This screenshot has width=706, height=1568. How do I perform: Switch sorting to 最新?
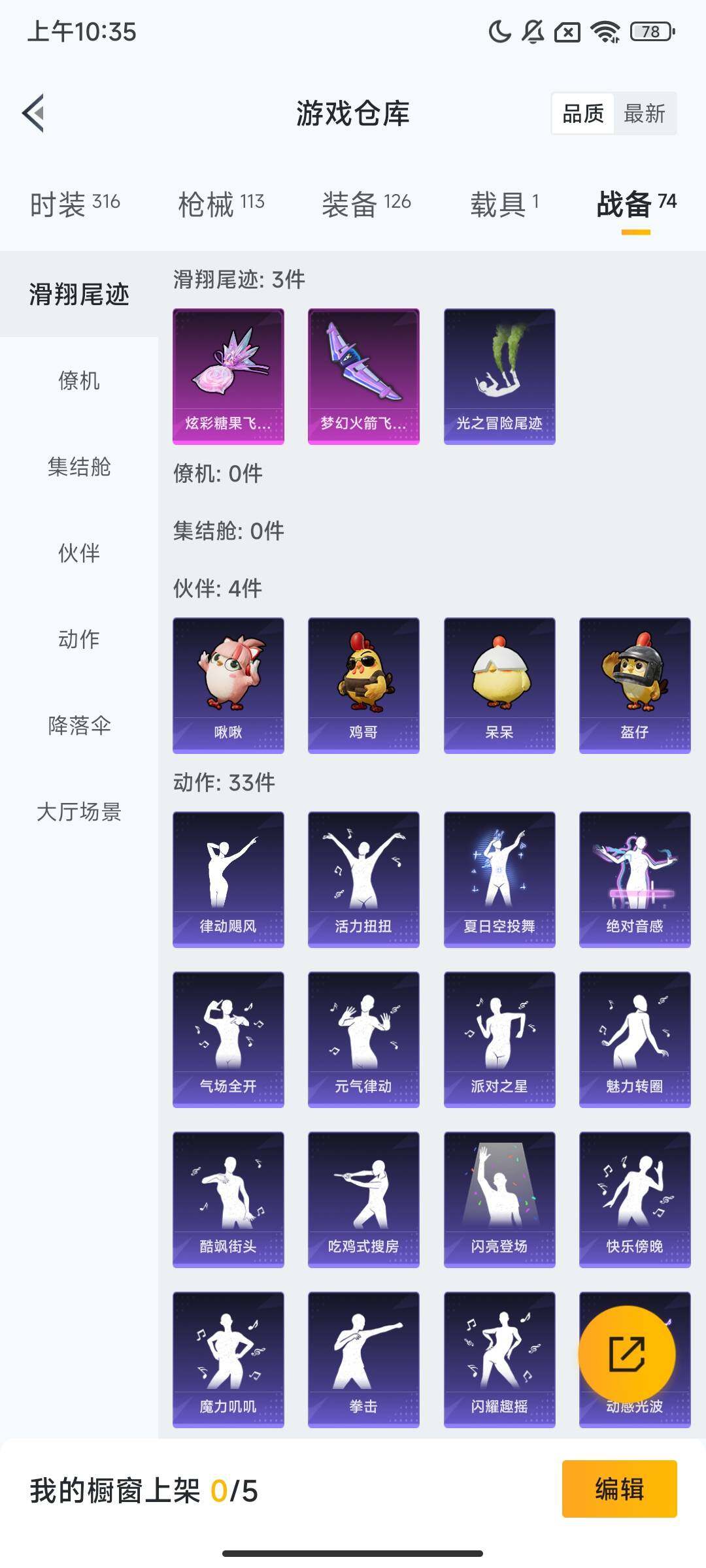click(x=646, y=114)
